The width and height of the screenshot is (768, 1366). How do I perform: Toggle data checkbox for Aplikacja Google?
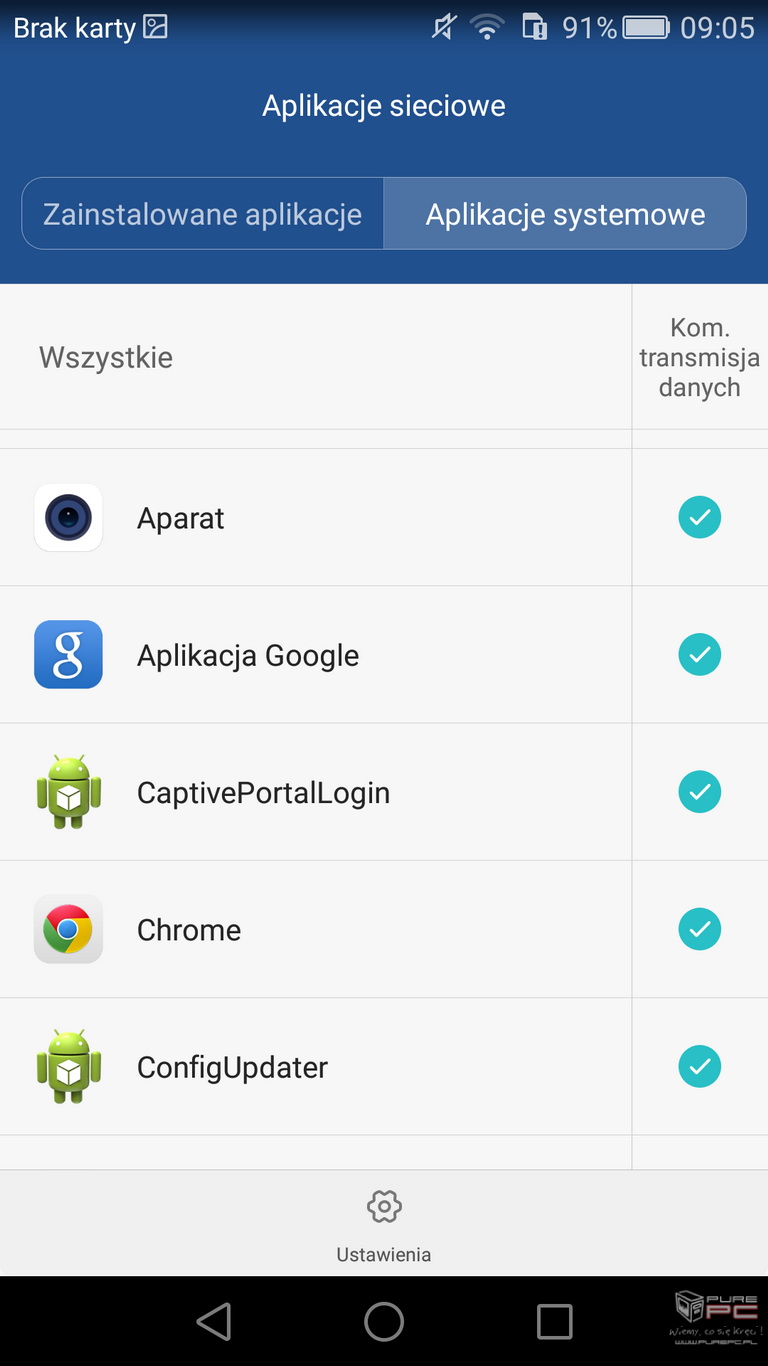coord(699,655)
